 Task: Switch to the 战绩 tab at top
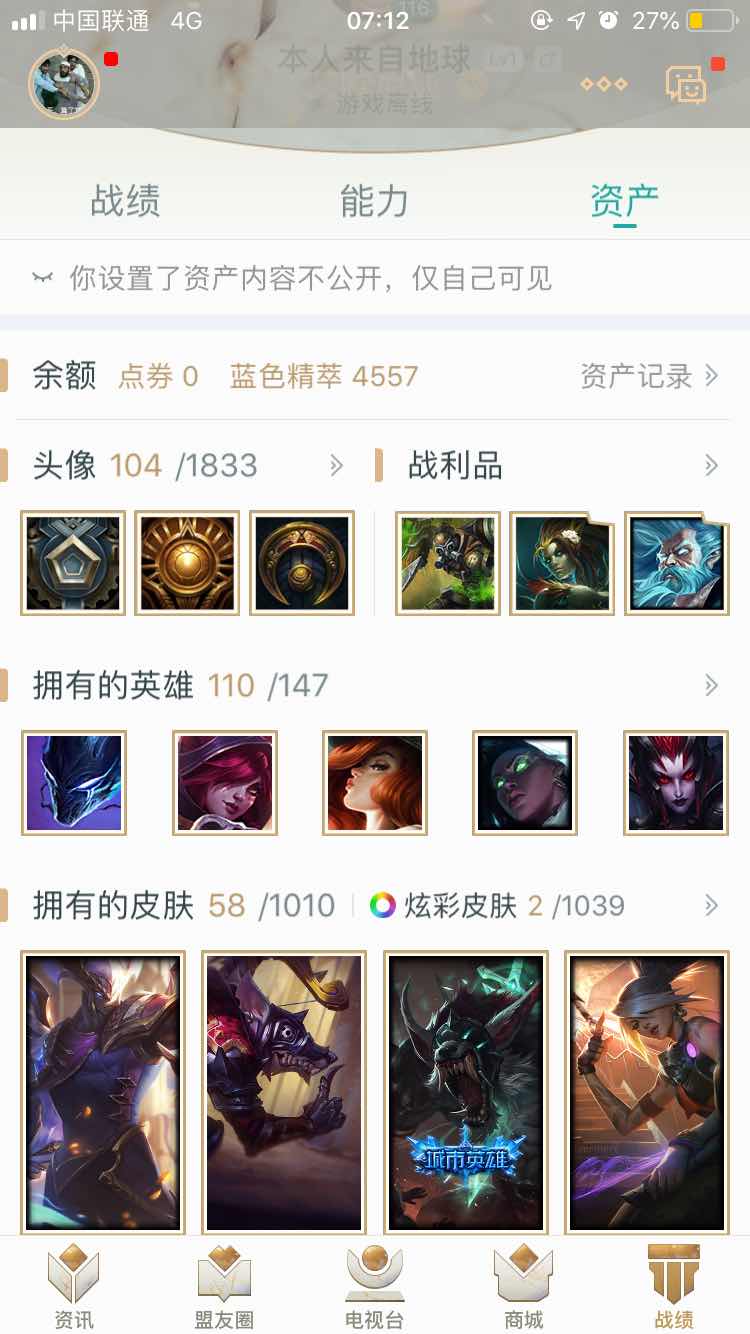pos(124,200)
